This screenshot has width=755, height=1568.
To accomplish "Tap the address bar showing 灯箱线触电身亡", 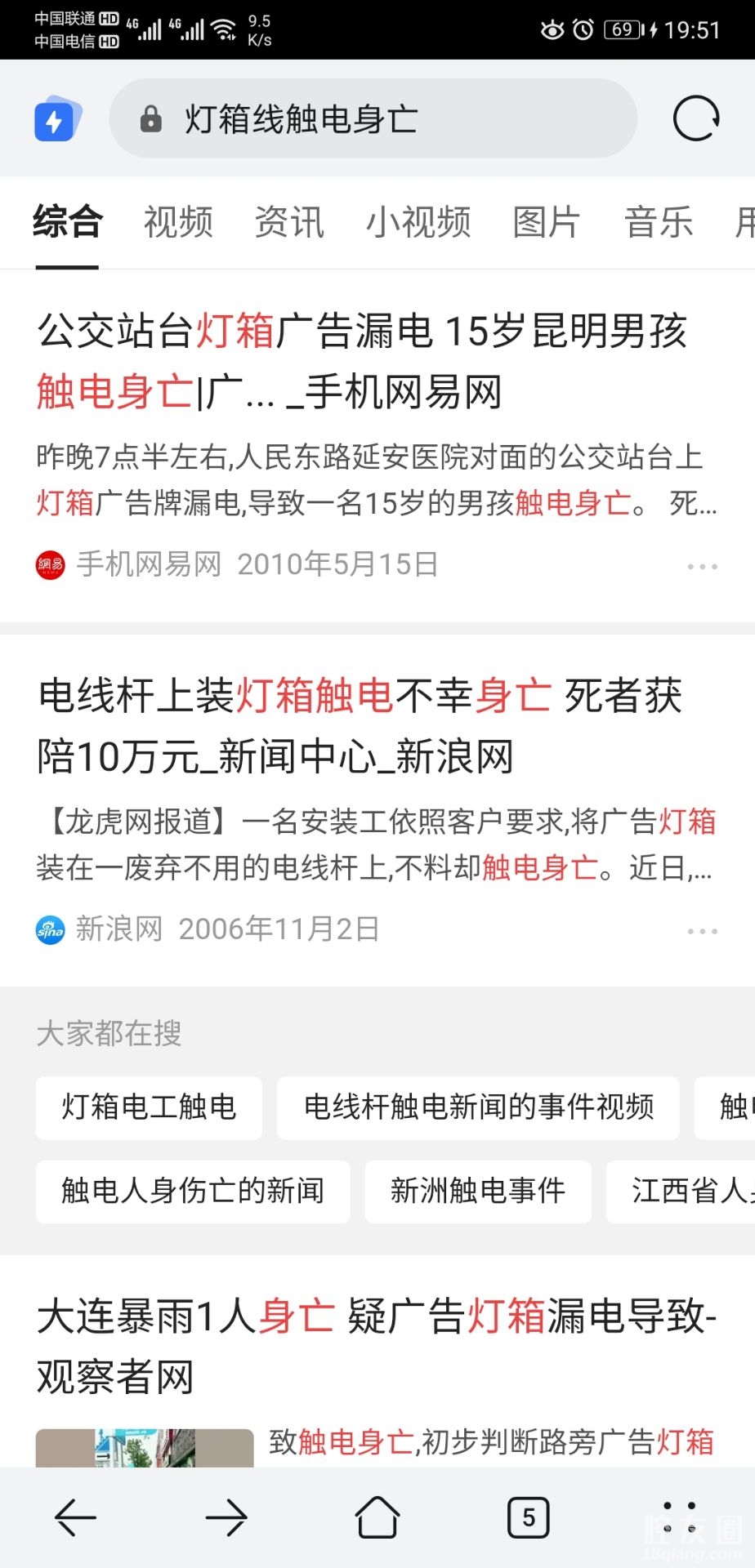I will point(372,119).
